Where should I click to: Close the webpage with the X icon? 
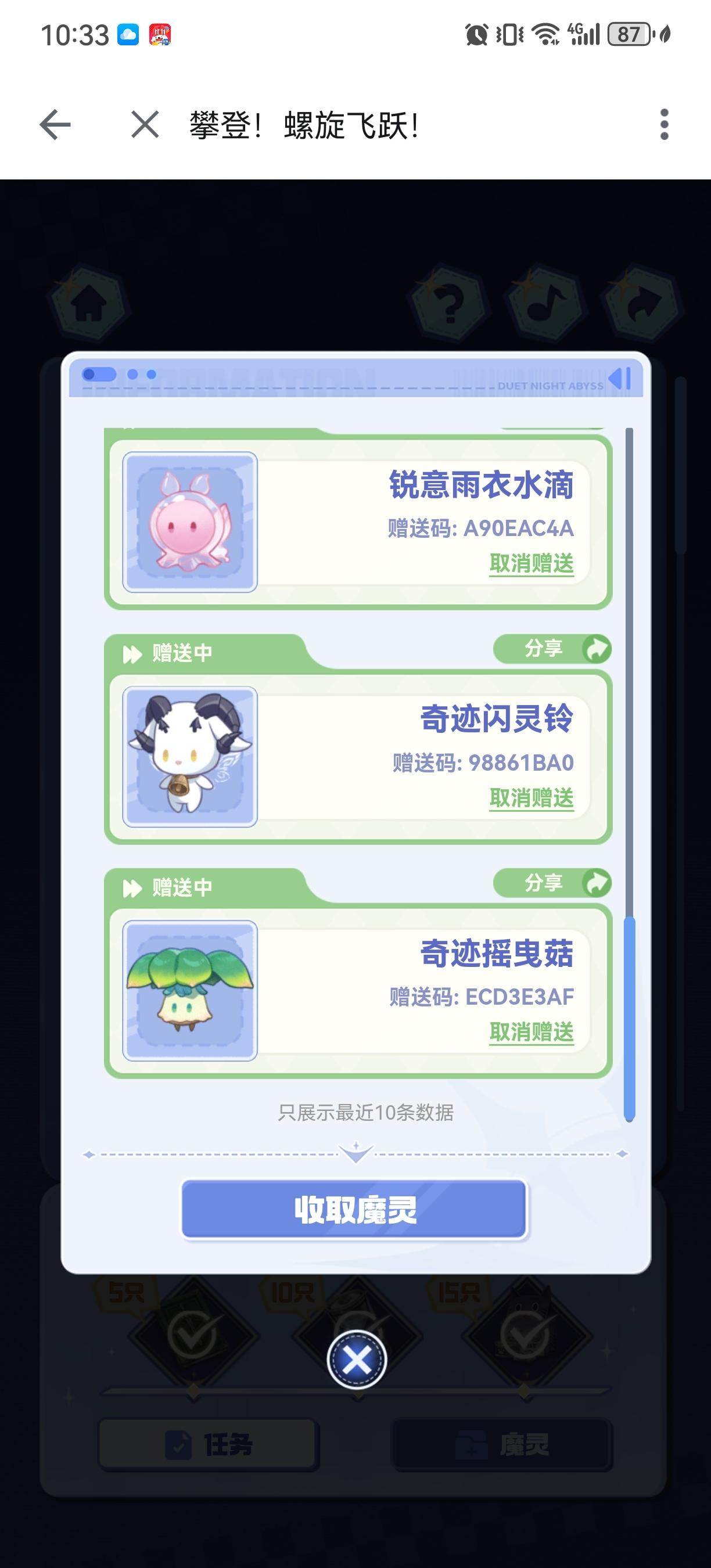(145, 125)
